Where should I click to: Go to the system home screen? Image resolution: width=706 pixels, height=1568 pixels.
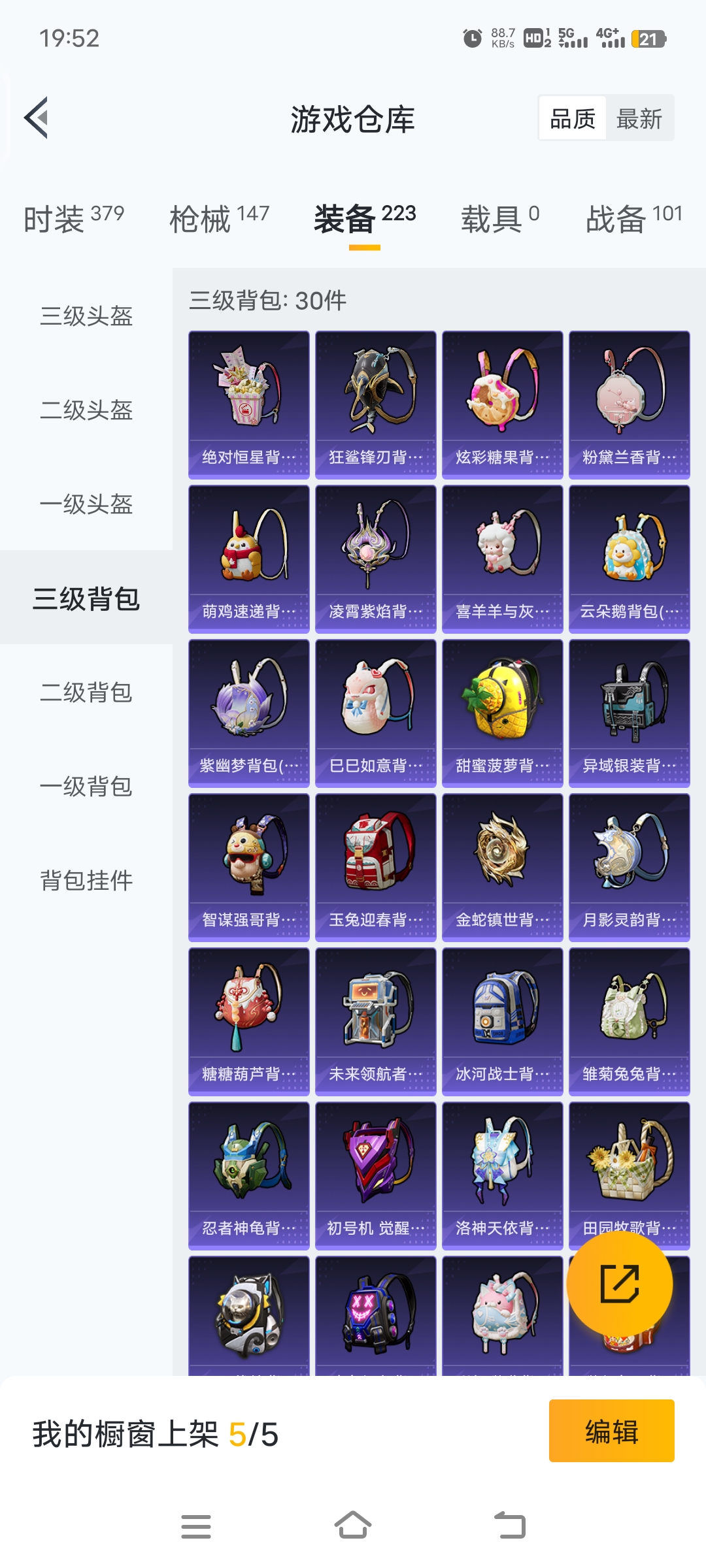point(353,1526)
